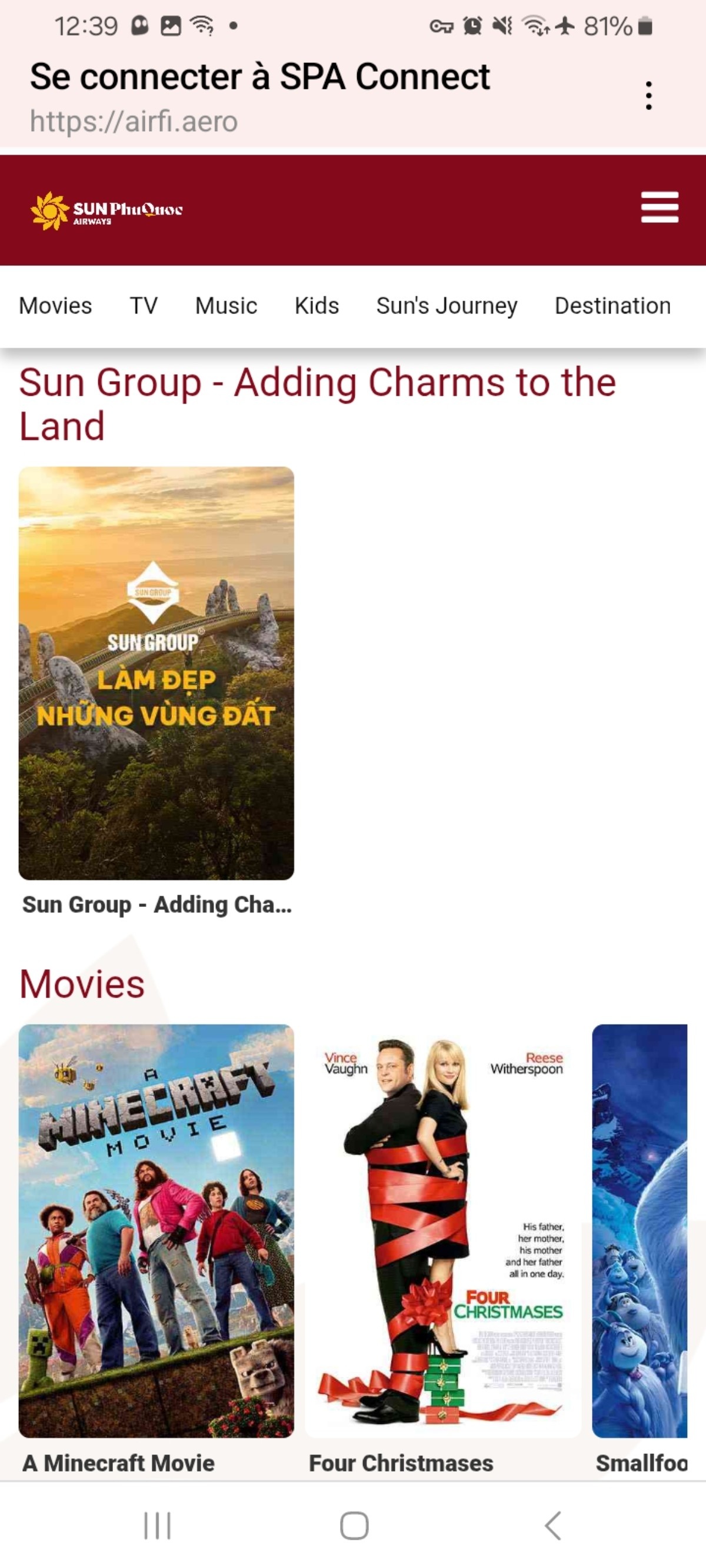This screenshot has height=1568, width=706.
Task: Switch to Sun's Journey tab
Action: pyautogui.click(x=447, y=306)
